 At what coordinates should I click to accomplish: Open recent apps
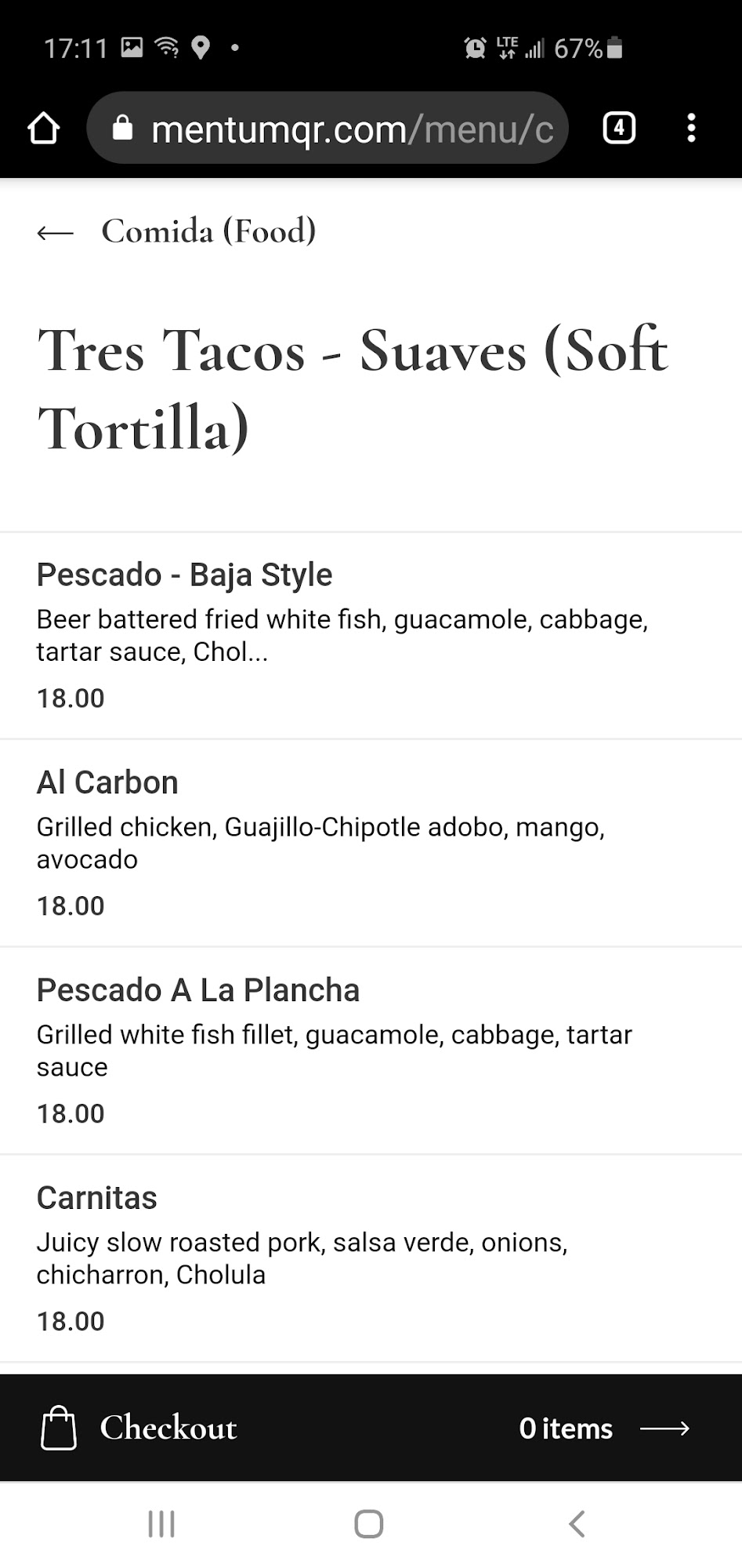point(161,1524)
